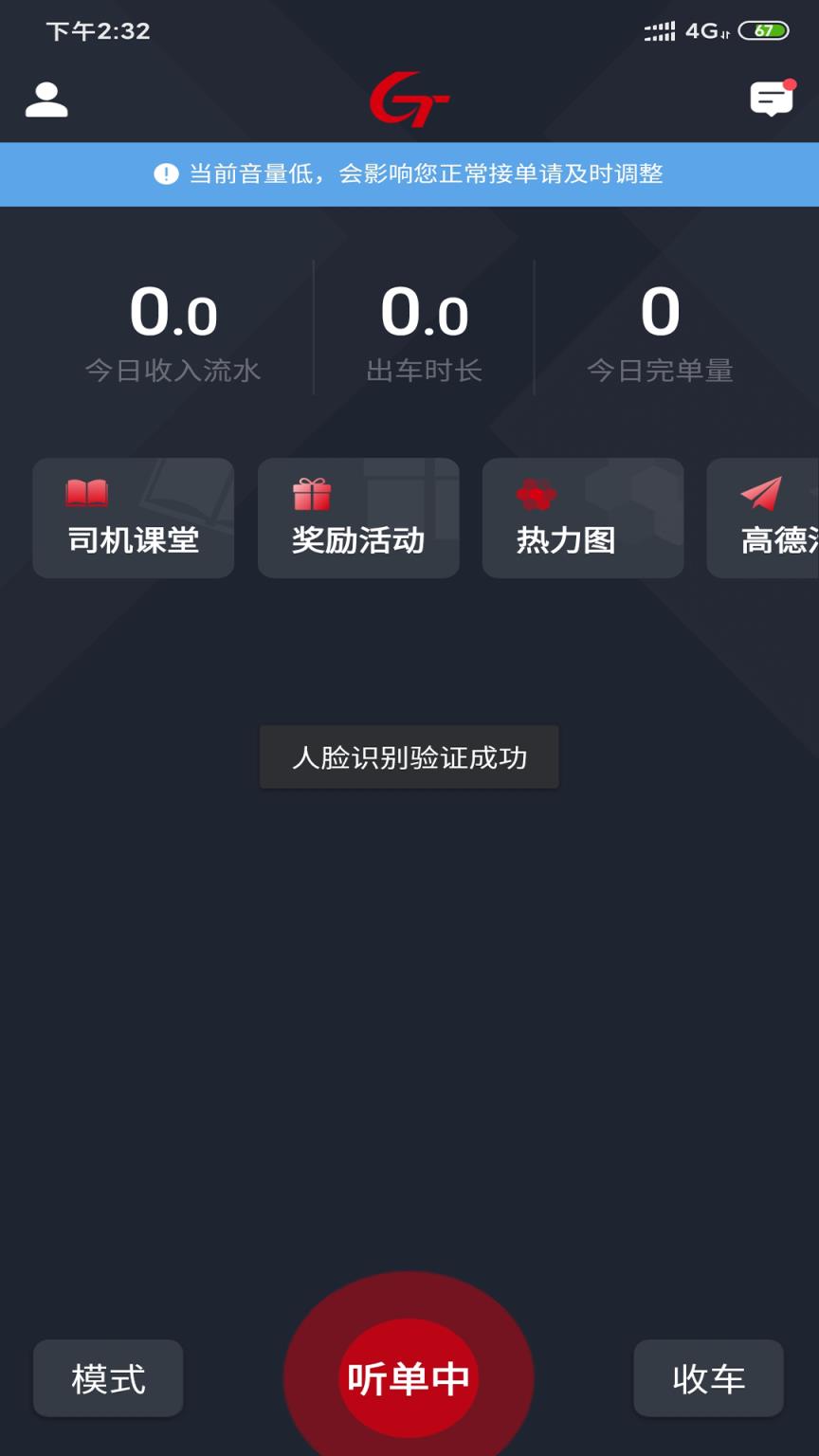Tap the 4G network status icon
This screenshot has width=819, height=1456.
[x=703, y=30]
